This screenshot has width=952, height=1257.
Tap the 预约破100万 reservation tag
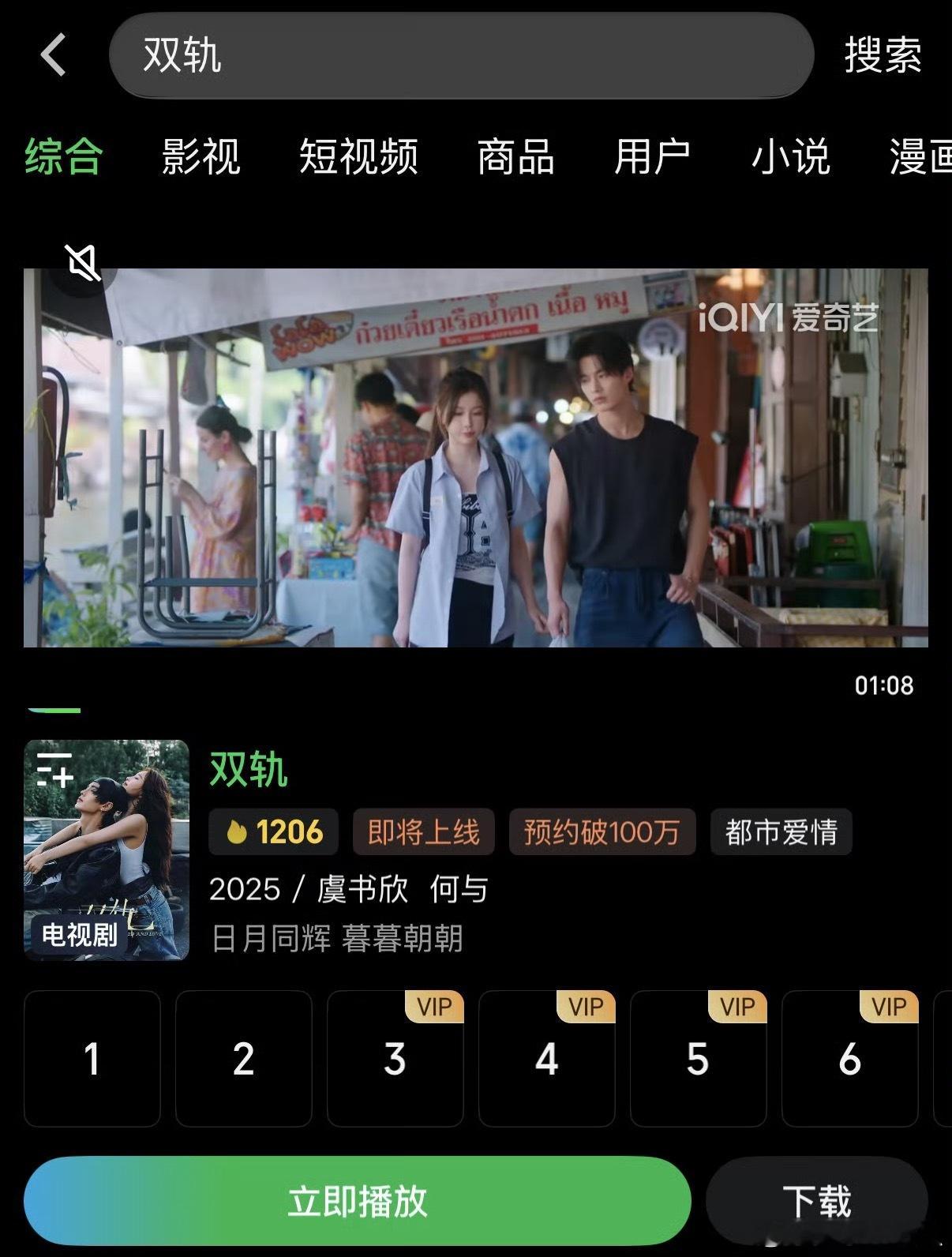(x=601, y=831)
